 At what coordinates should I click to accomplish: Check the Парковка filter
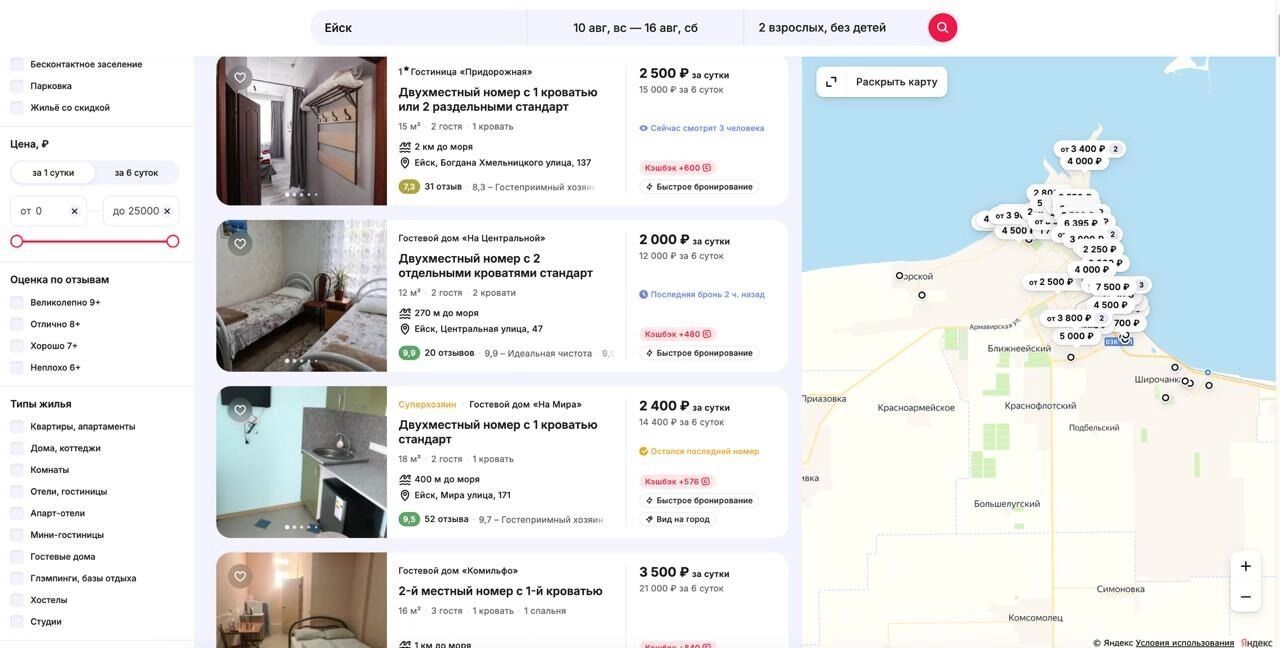(x=17, y=86)
